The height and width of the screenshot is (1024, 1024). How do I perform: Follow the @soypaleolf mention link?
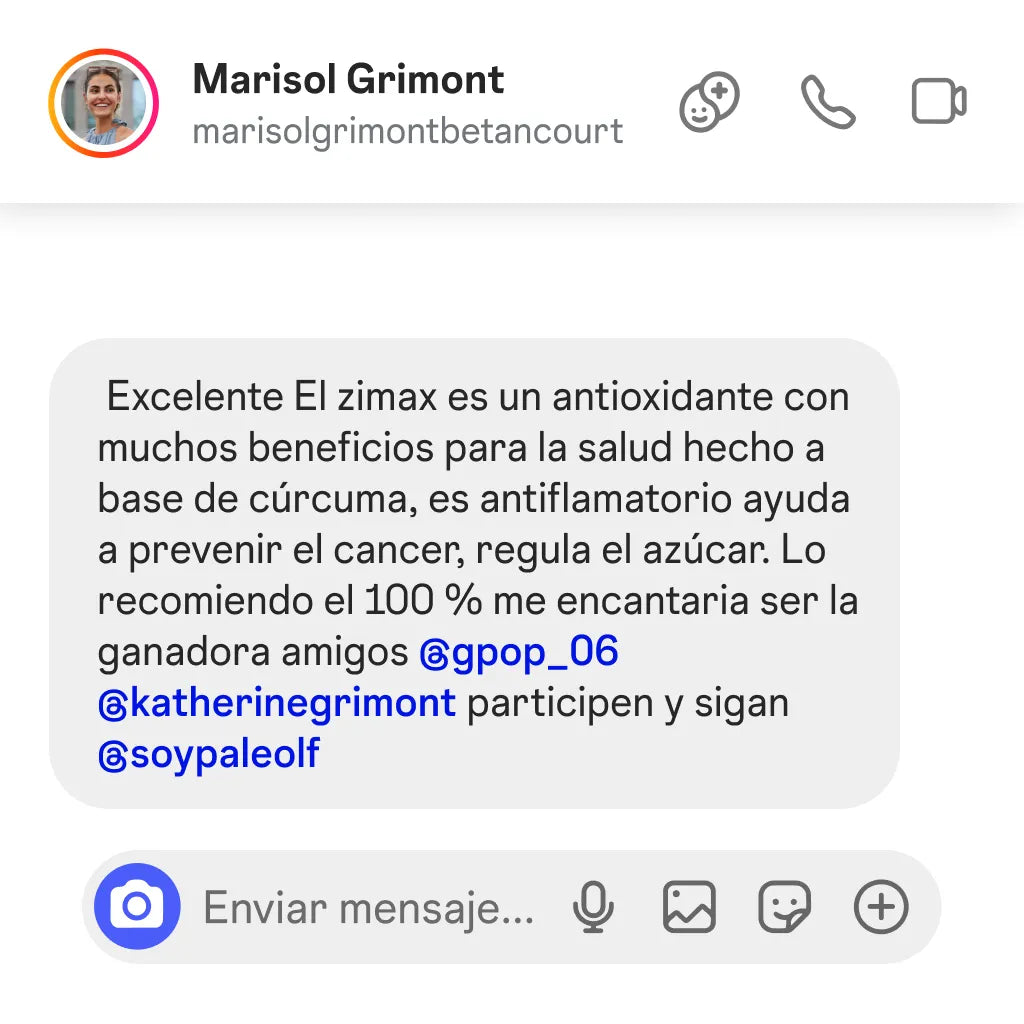[x=209, y=754]
